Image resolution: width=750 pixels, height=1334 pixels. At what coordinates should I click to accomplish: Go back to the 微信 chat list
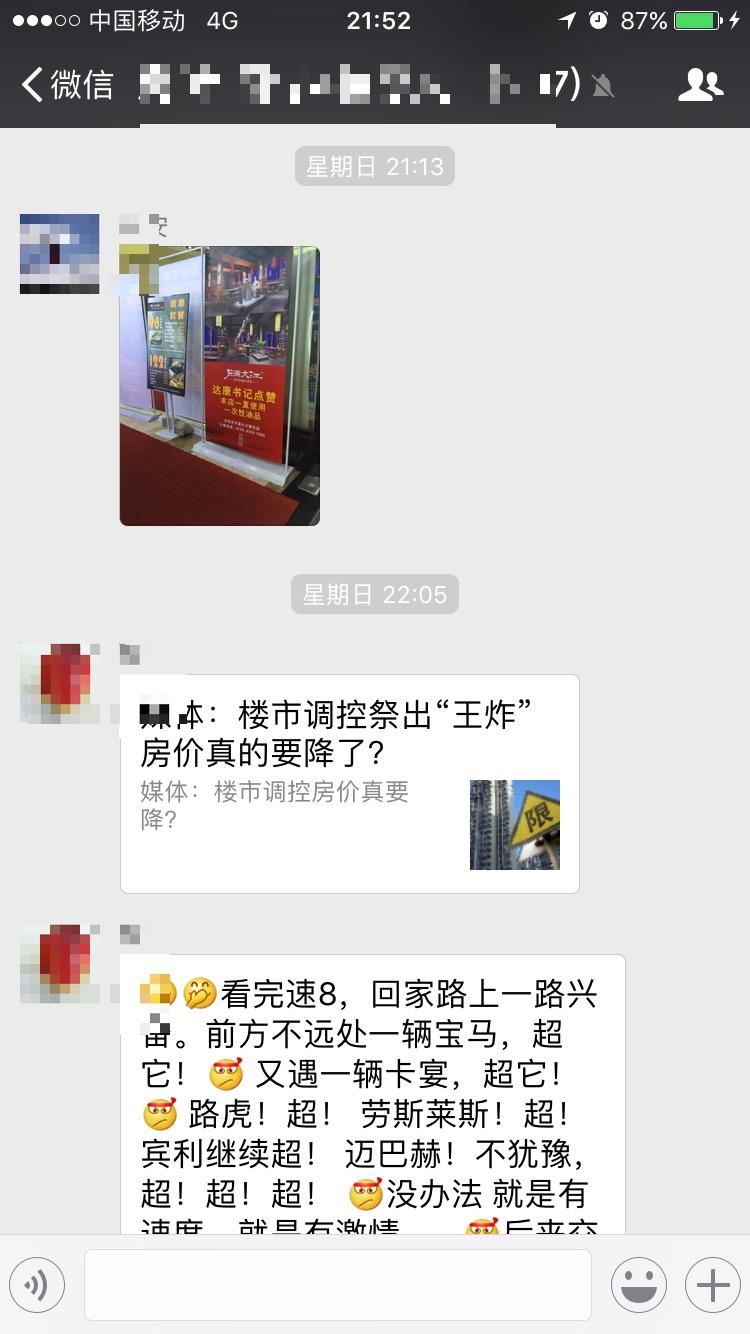click(x=66, y=85)
